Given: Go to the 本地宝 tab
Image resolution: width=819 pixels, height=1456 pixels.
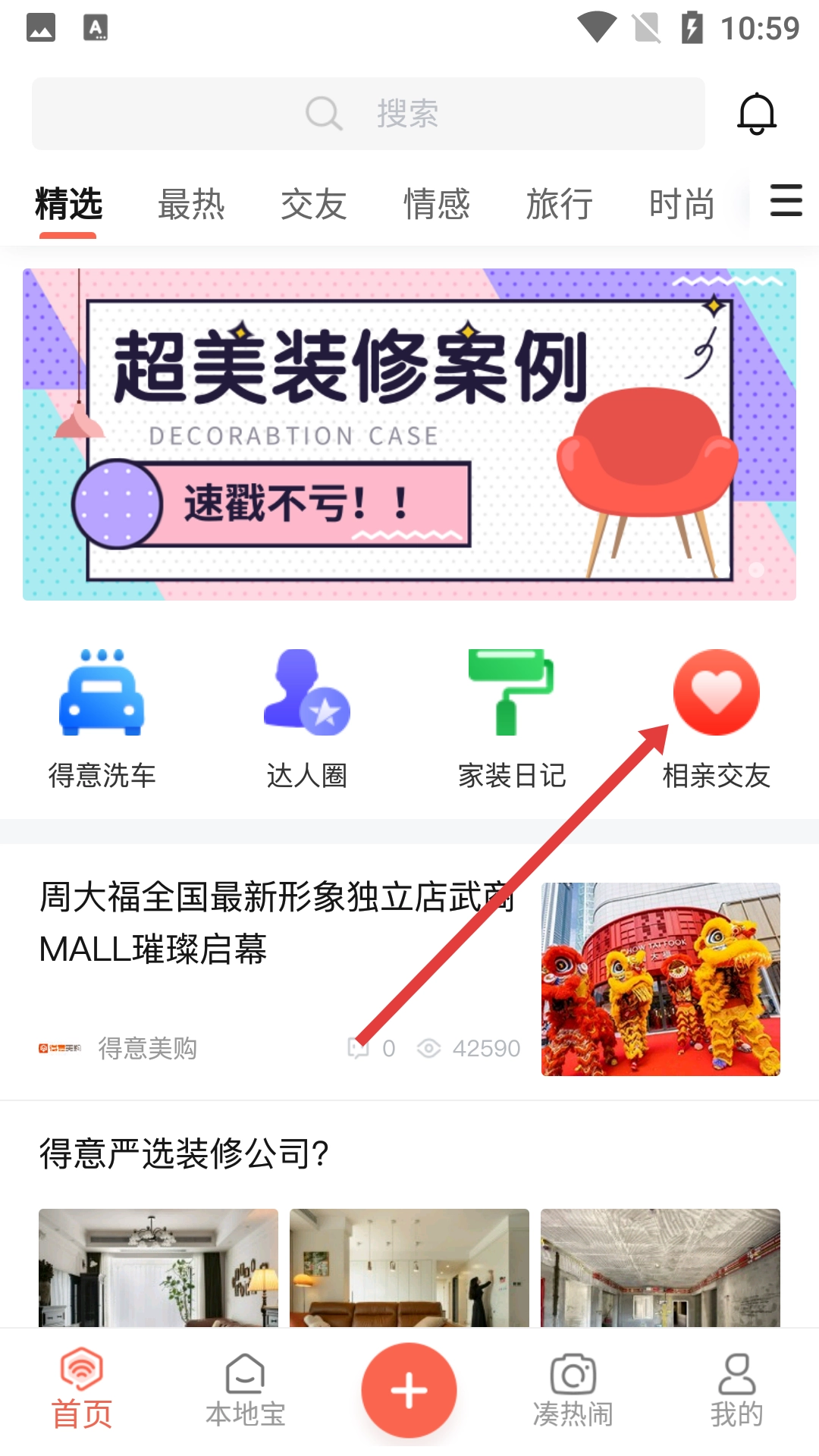Looking at the screenshot, I should [245, 1391].
